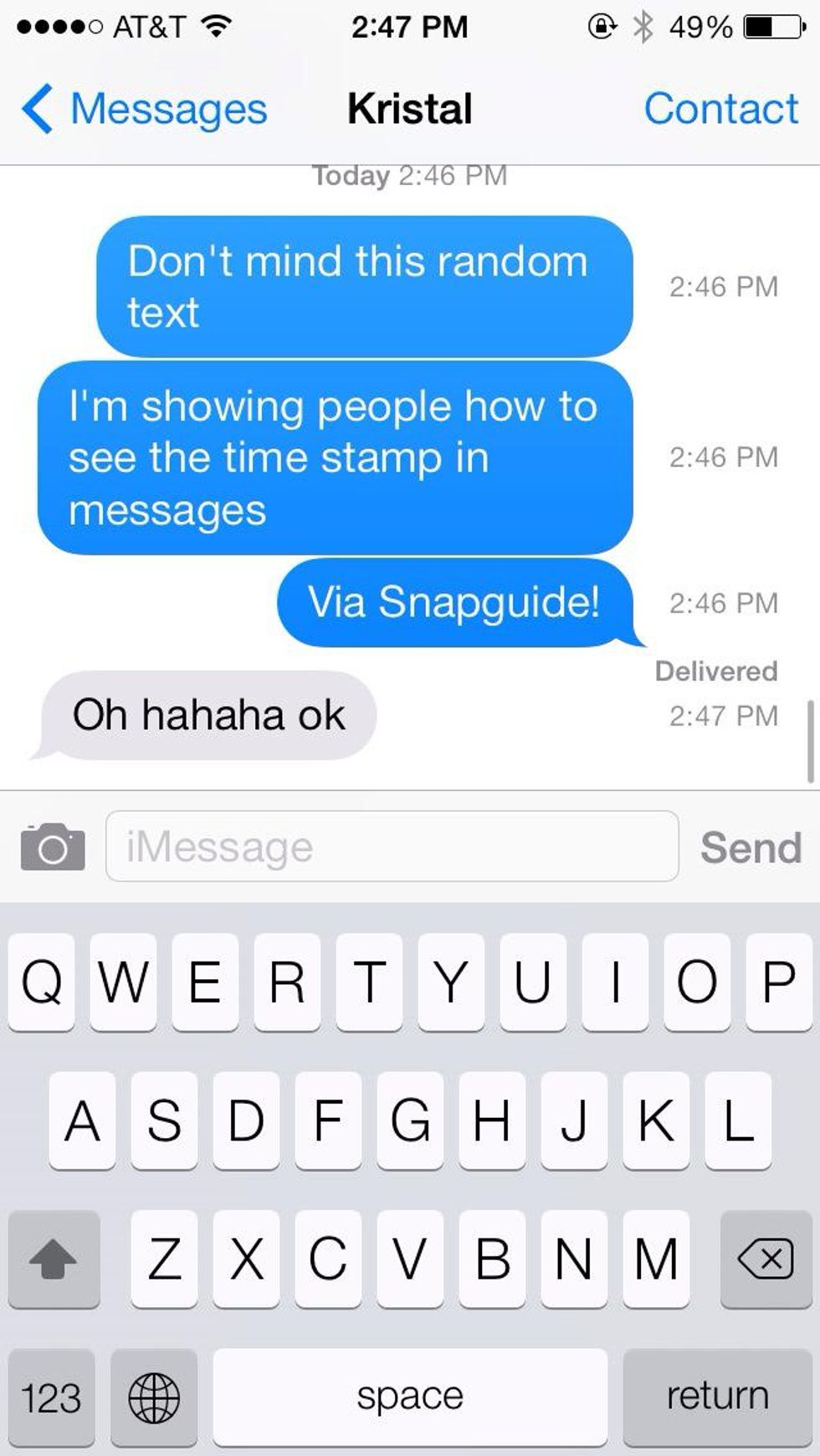Switch keyboard to numbers with 123 key
Viewport: 820px width, 1456px height.
pyautogui.click(x=52, y=1397)
